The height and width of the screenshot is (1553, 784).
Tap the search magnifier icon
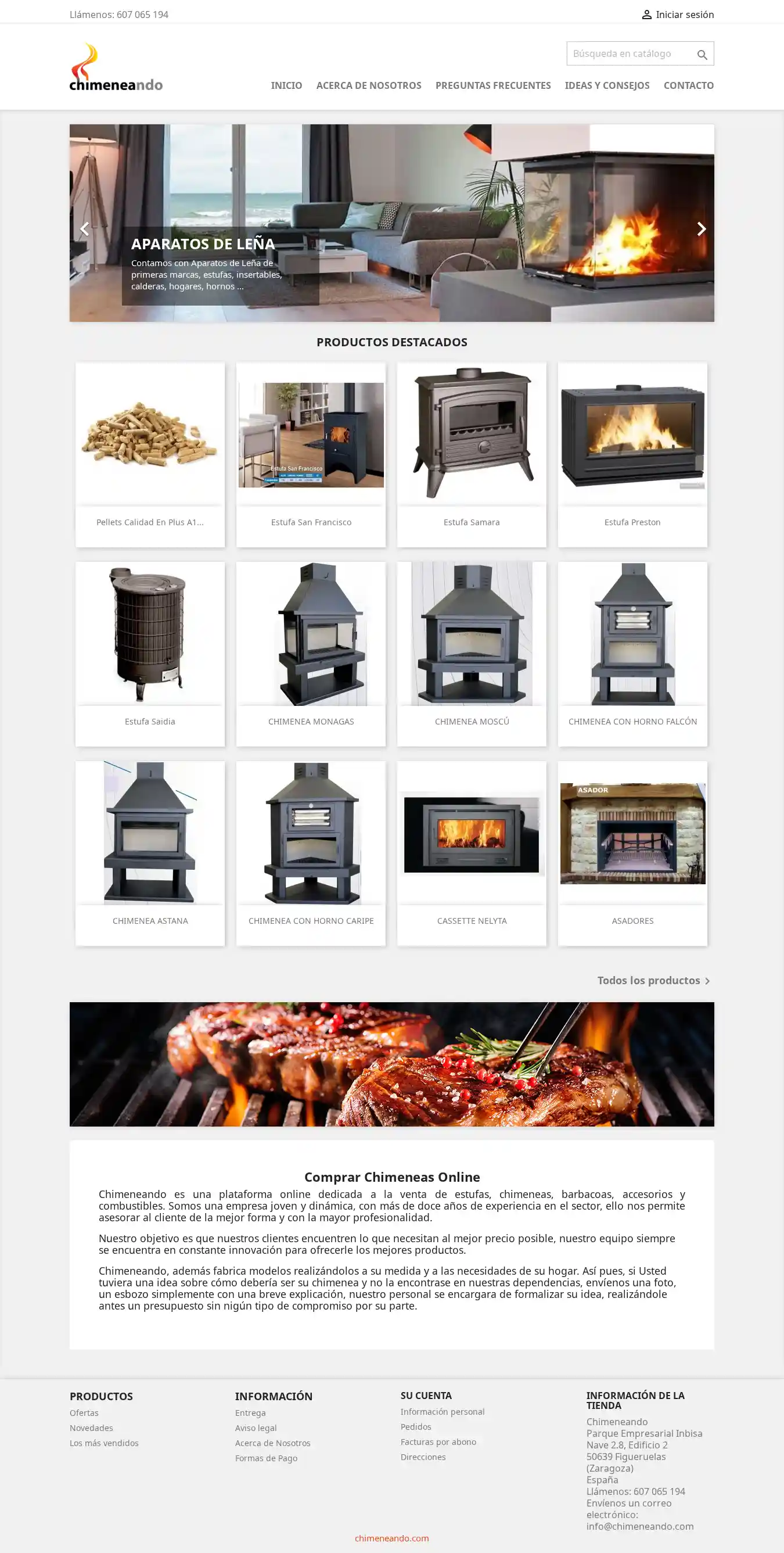pos(702,55)
